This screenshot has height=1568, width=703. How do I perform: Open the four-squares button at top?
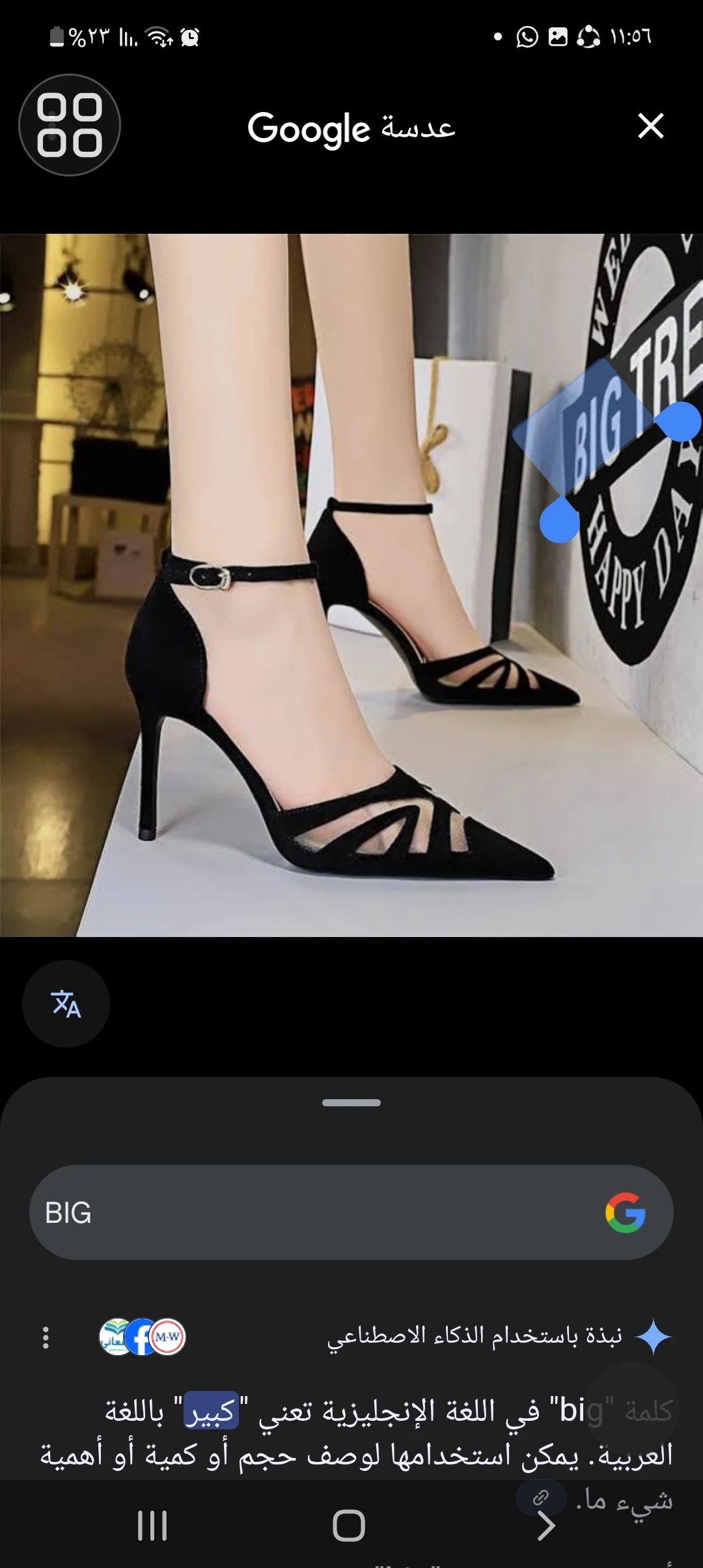(70, 125)
